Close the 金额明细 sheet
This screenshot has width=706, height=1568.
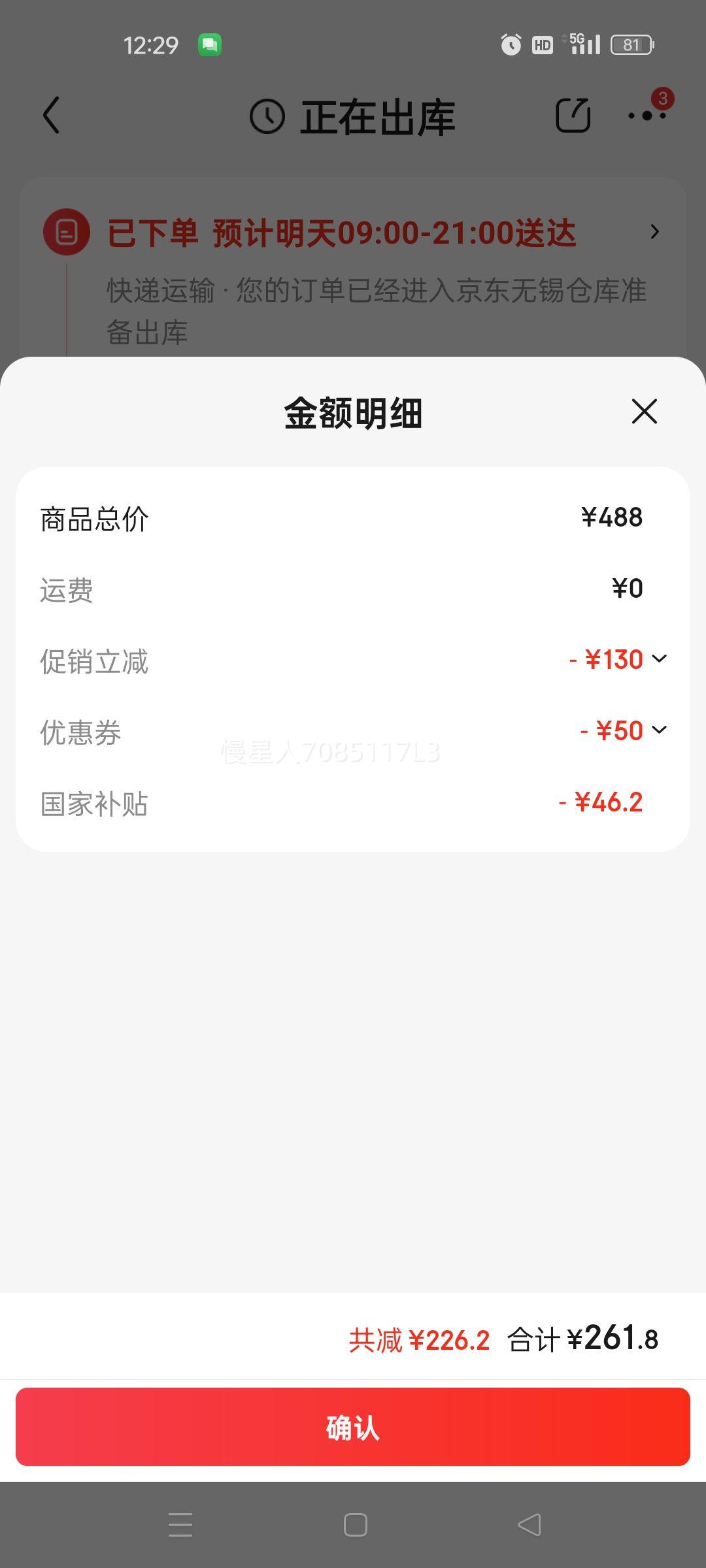644,411
